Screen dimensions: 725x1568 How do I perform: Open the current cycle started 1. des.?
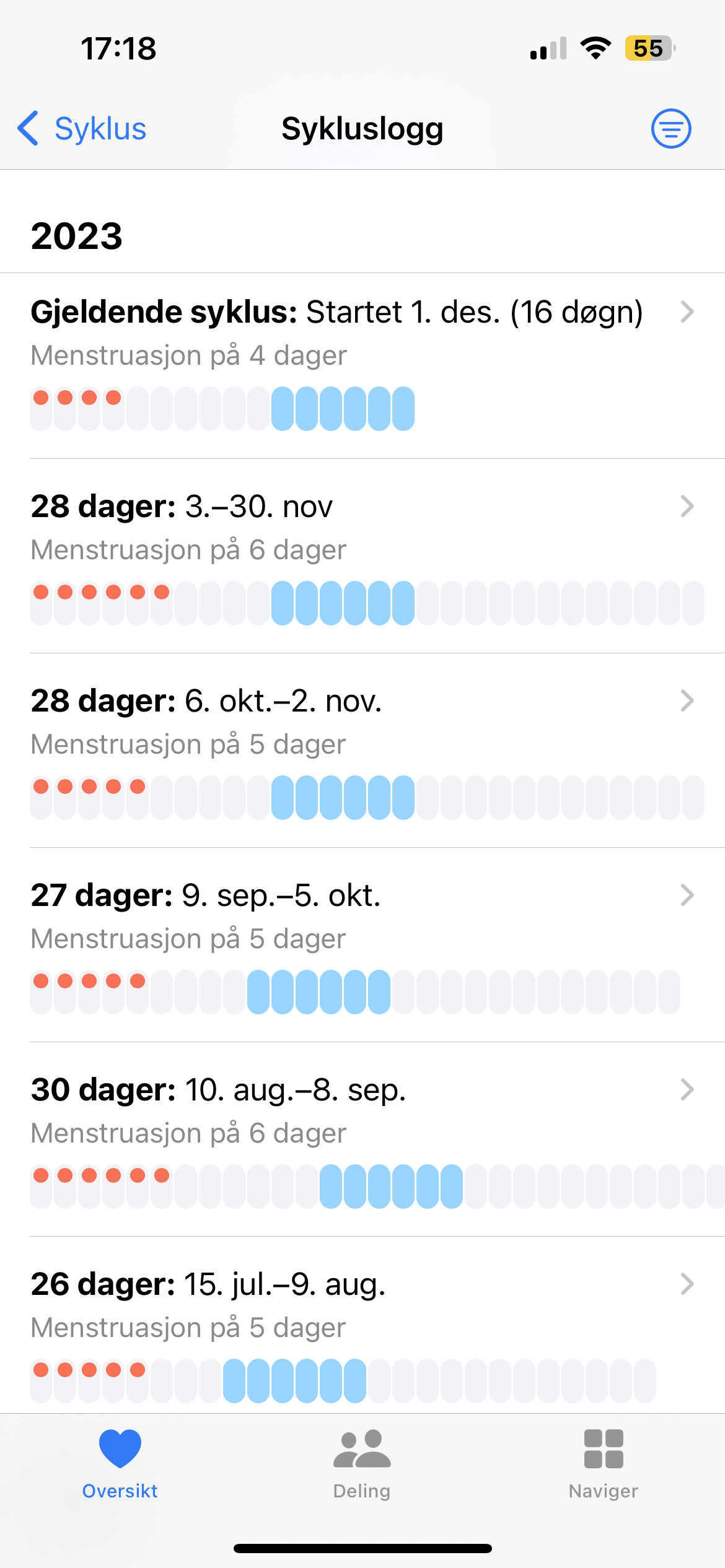[x=362, y=365]
